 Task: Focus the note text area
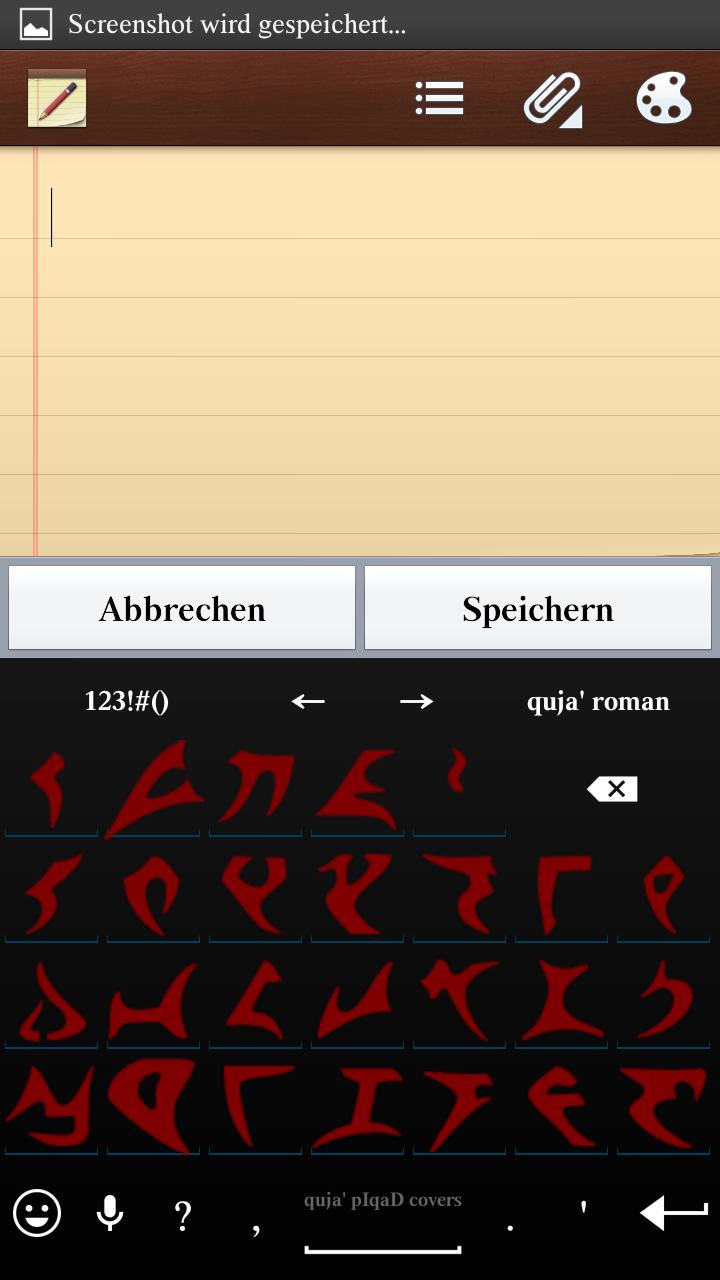360,350
